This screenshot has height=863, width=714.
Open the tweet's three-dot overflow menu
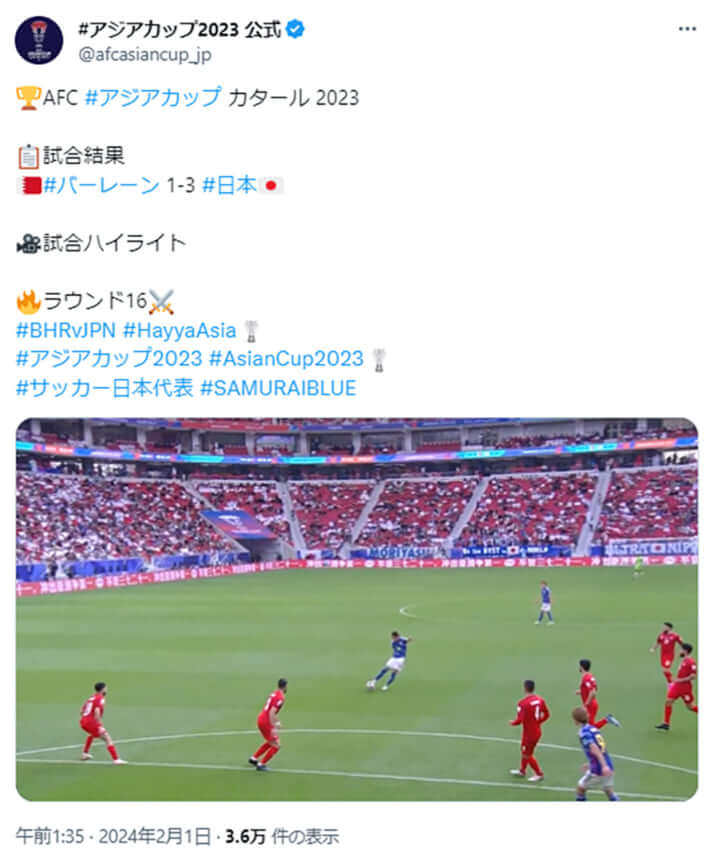[x=686, y=29]
